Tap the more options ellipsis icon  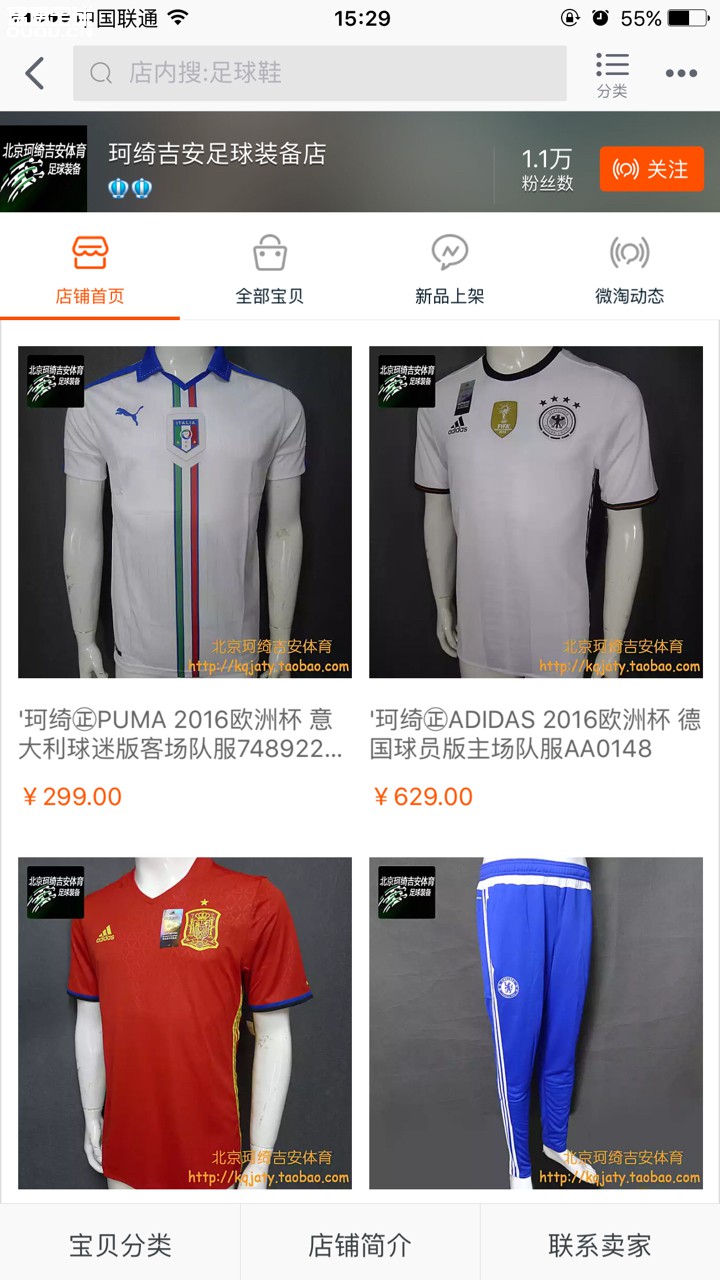(682, 72)
